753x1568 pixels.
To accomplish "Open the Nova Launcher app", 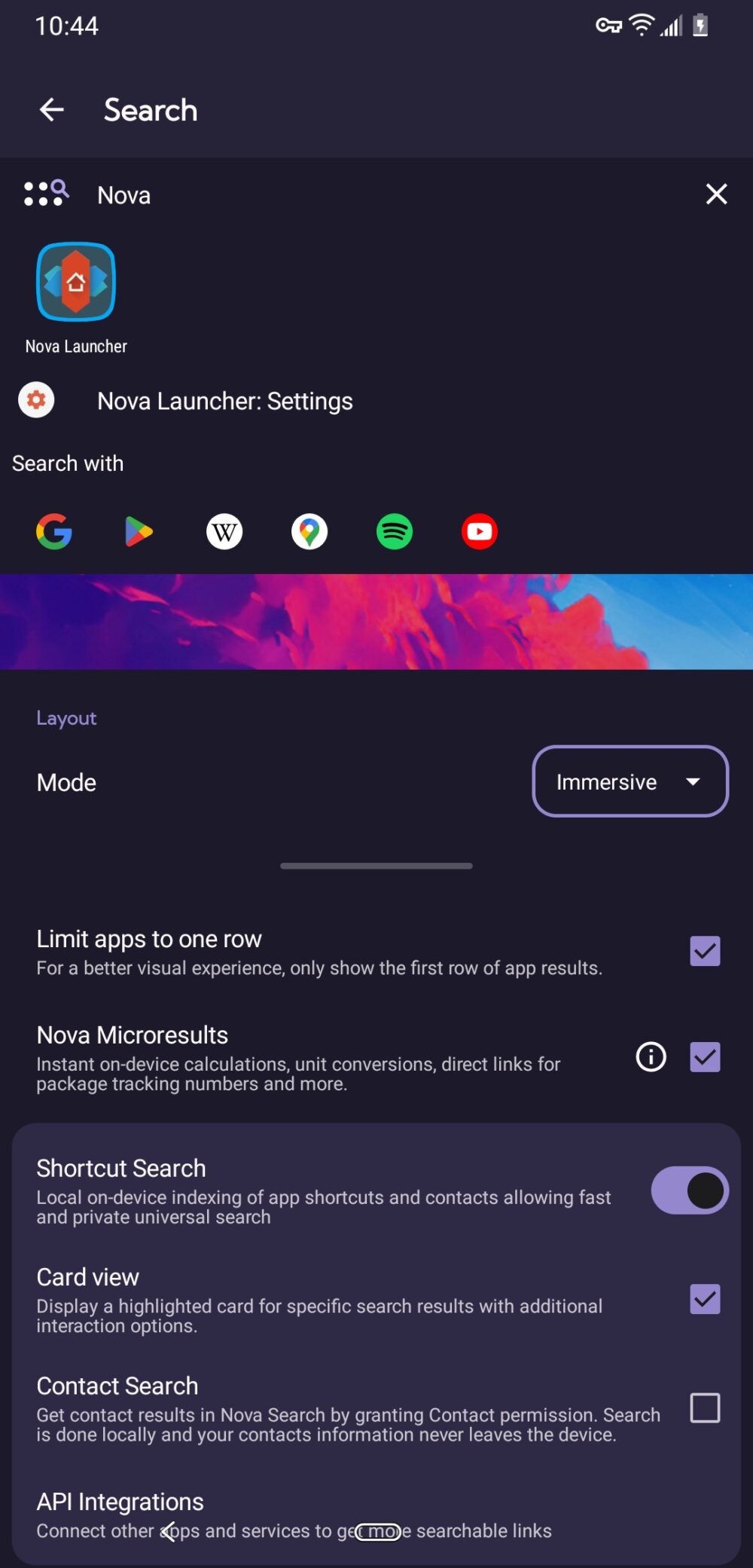I will [x=75, y=282].
